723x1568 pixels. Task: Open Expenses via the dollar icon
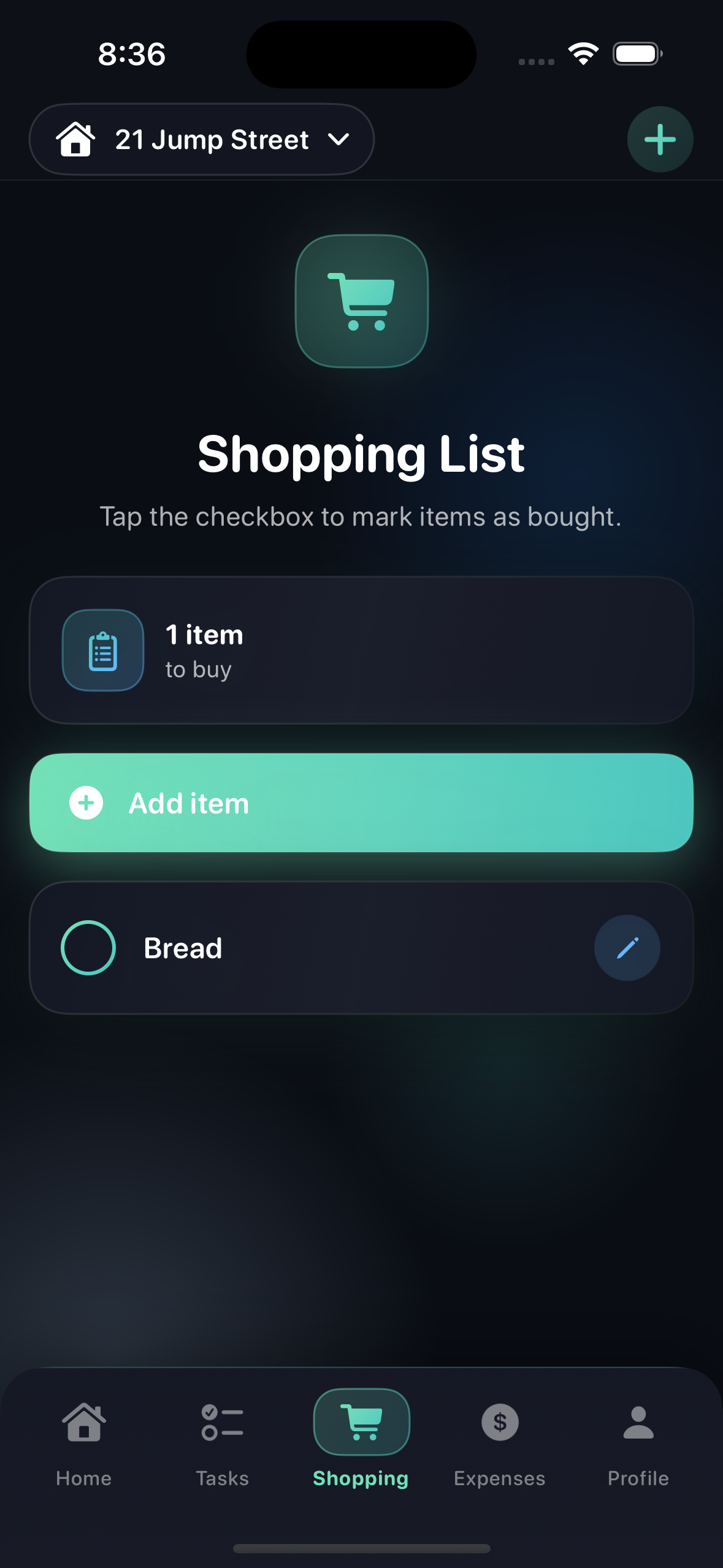coord(500,1423)
